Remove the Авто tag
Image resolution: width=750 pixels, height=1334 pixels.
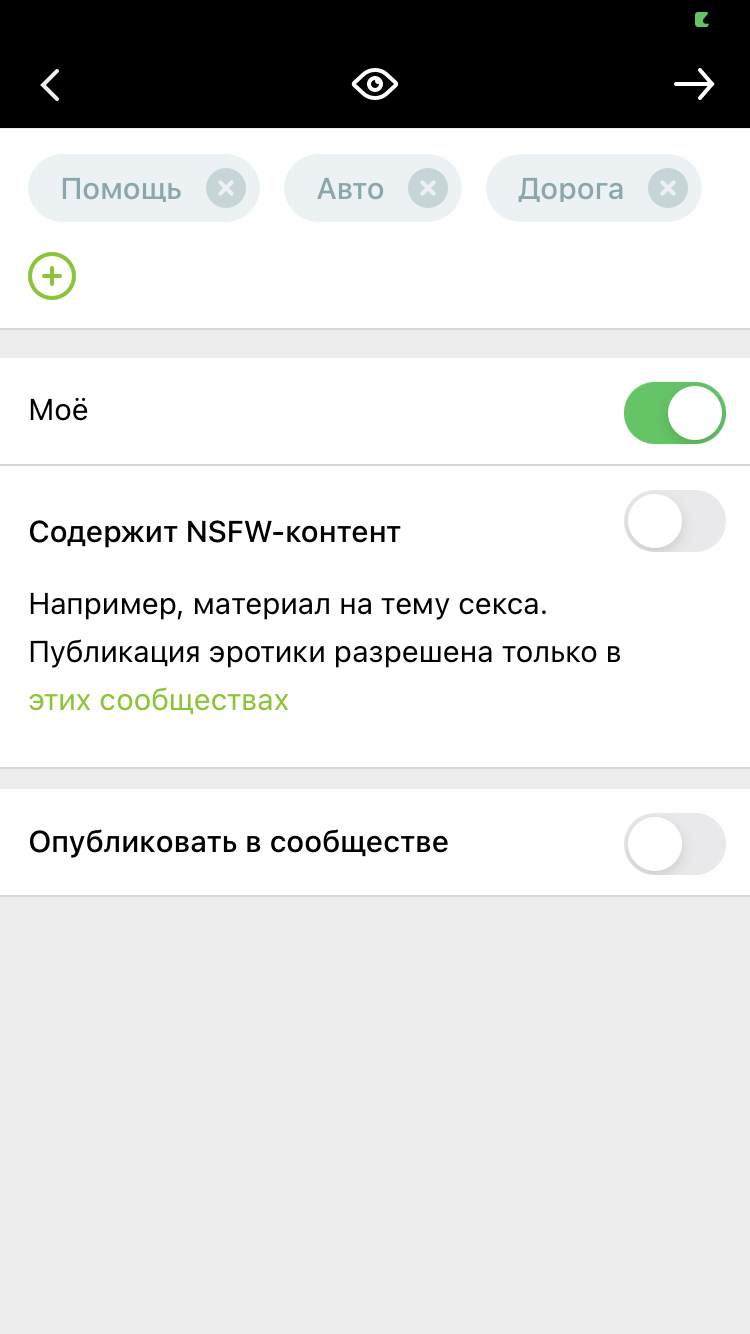pyautogui.click(x=428, y=188)
